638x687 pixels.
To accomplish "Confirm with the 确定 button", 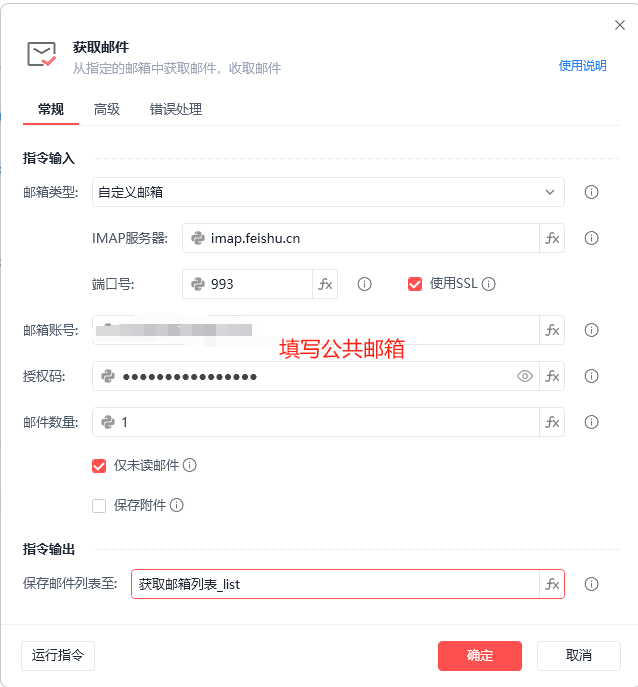I will click(480, 656).
